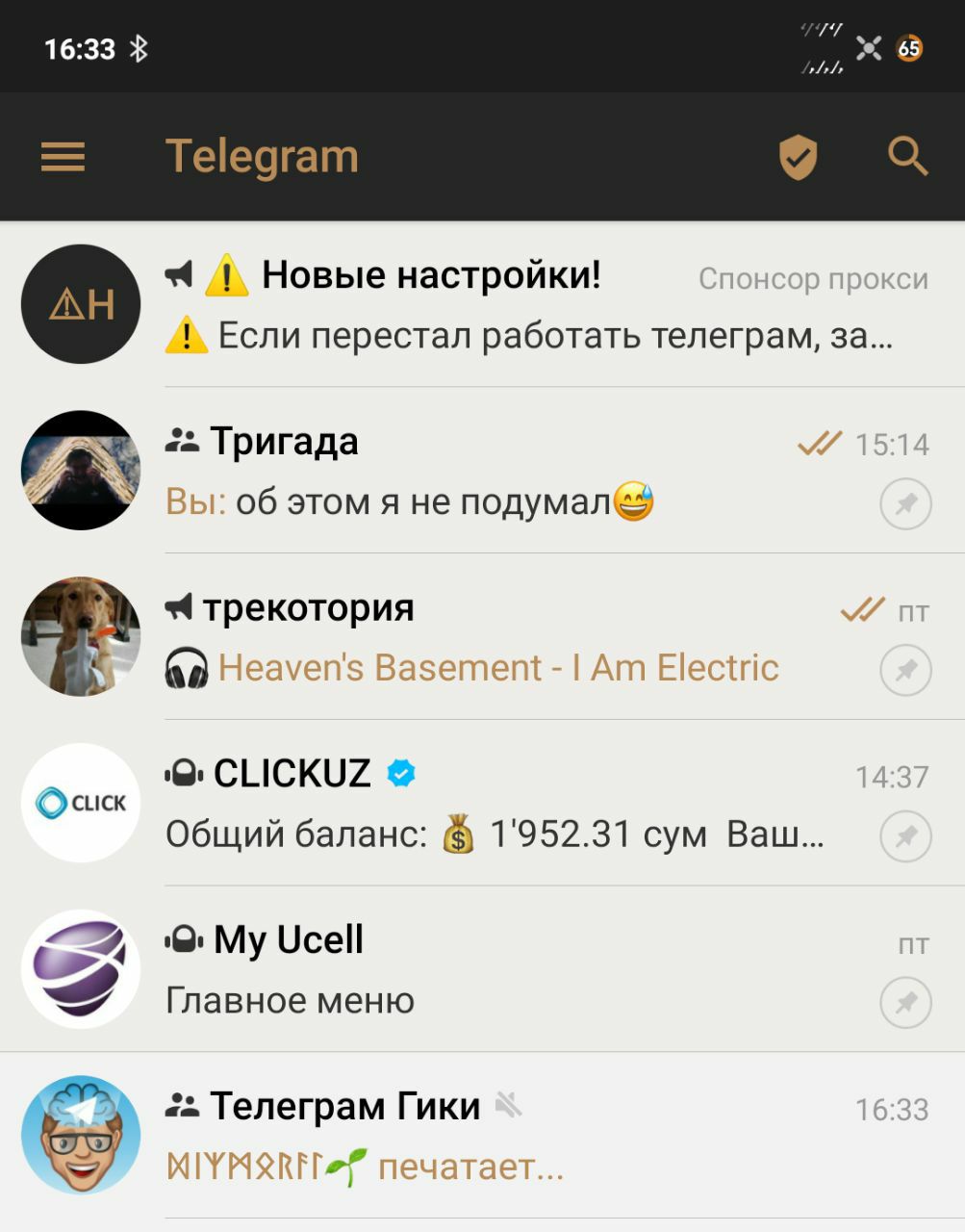Open the sponsored Новые настройки channel
The width and height of the screenshot is (965, 1232).
tap(481, 305)
